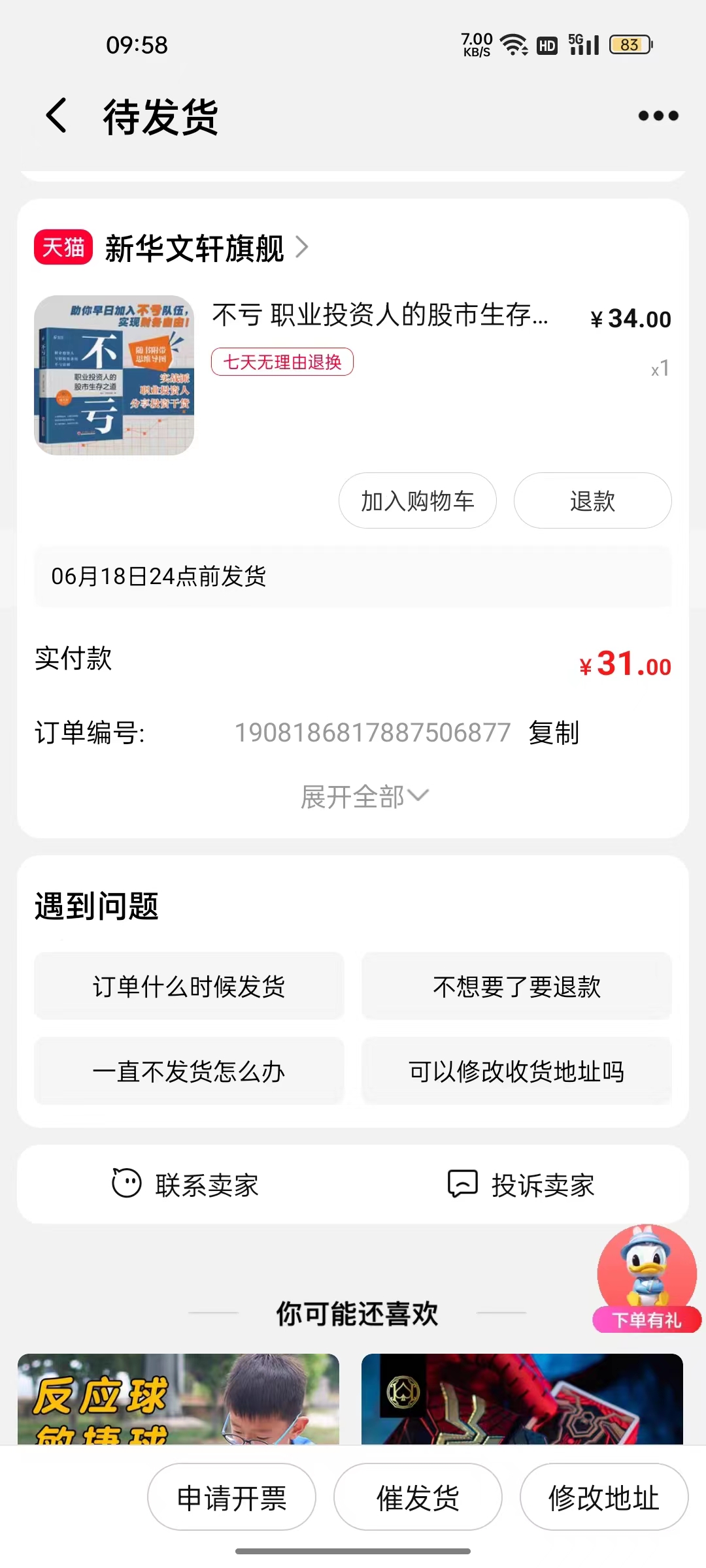Viewport: 706px width, 1568px height.
Task: Choose the 一直不发货怎么办 question
Action: coord(189,1071)
